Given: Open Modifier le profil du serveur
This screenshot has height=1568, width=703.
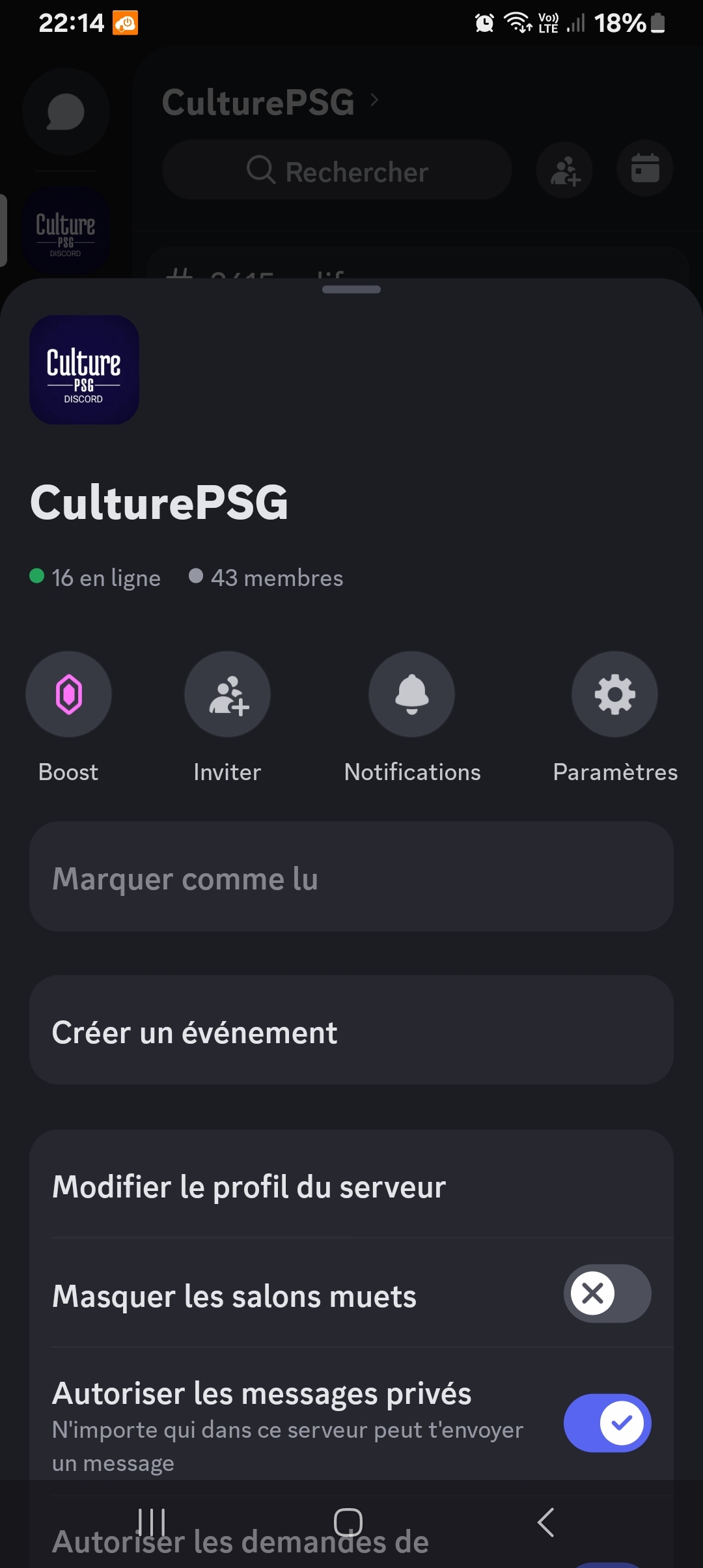Looking at the screenshot, I should 351,1186.
